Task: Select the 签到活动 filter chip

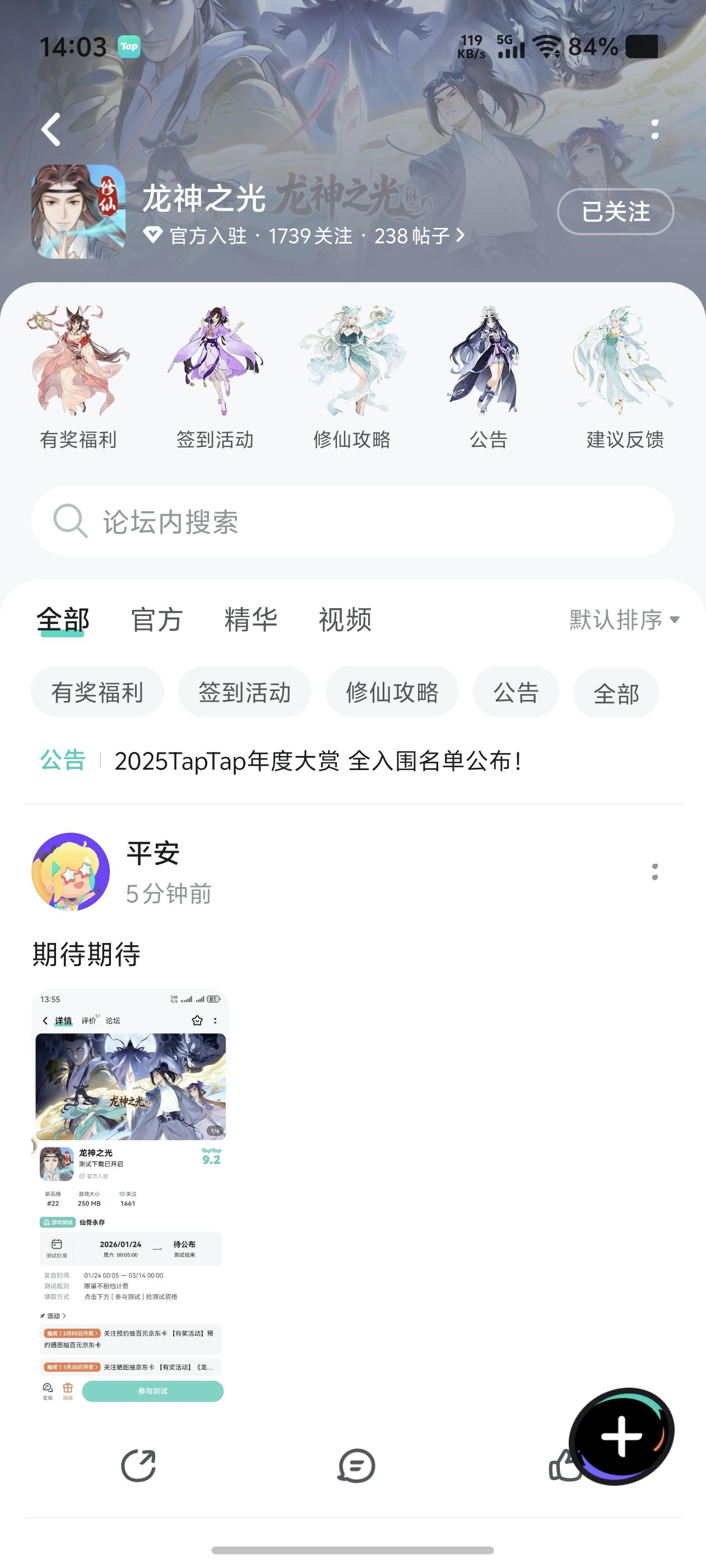Action: (x=245, y=693)
